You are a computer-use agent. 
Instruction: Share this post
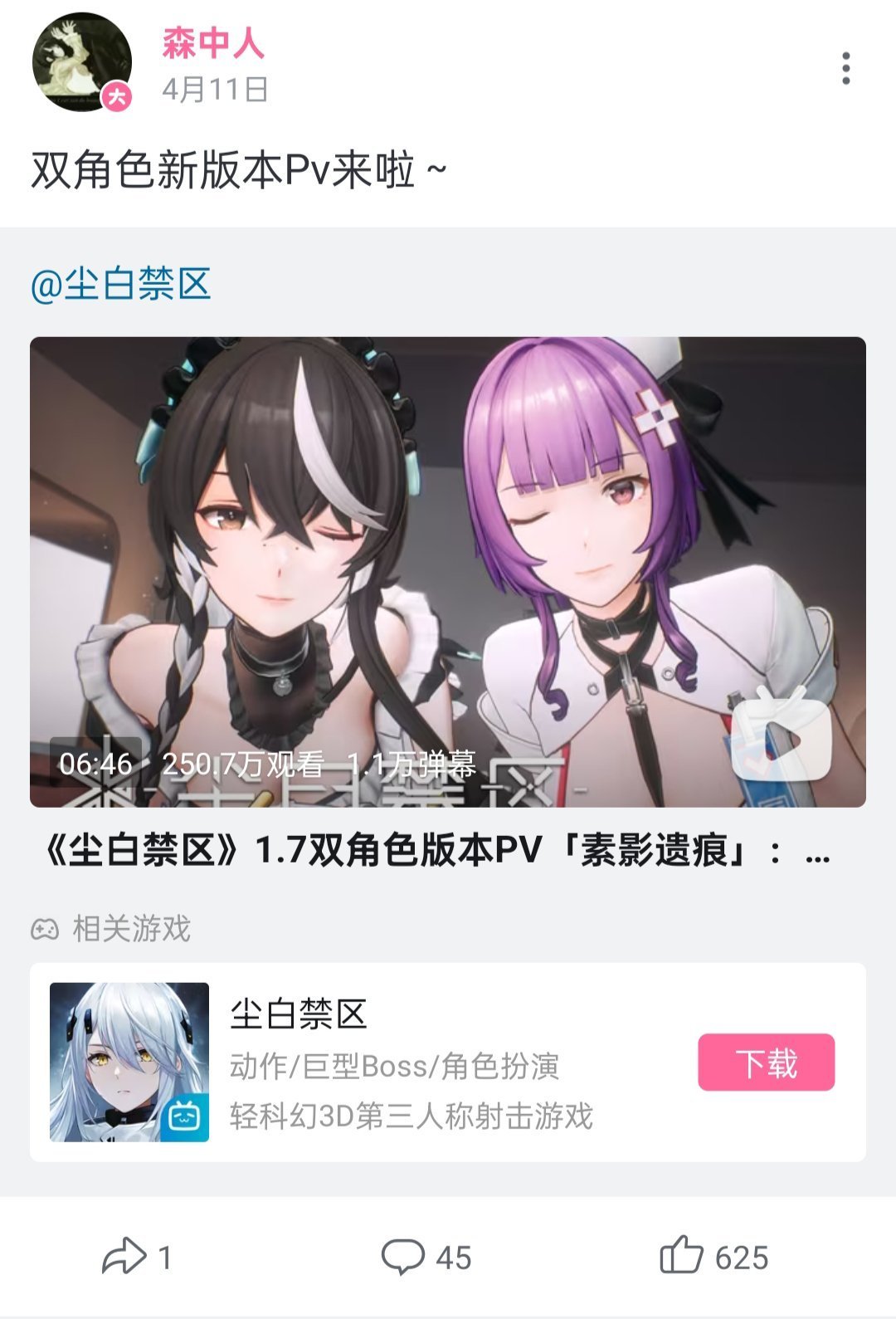tap(137, 1257)
